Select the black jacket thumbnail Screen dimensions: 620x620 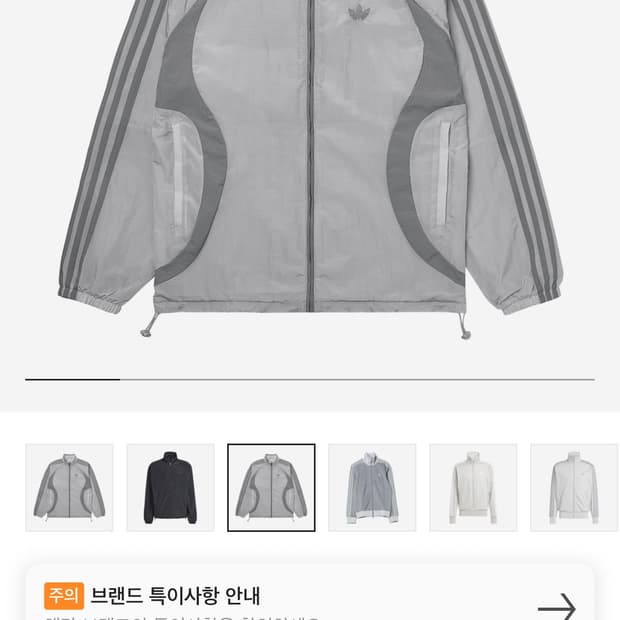click(170, 488)
